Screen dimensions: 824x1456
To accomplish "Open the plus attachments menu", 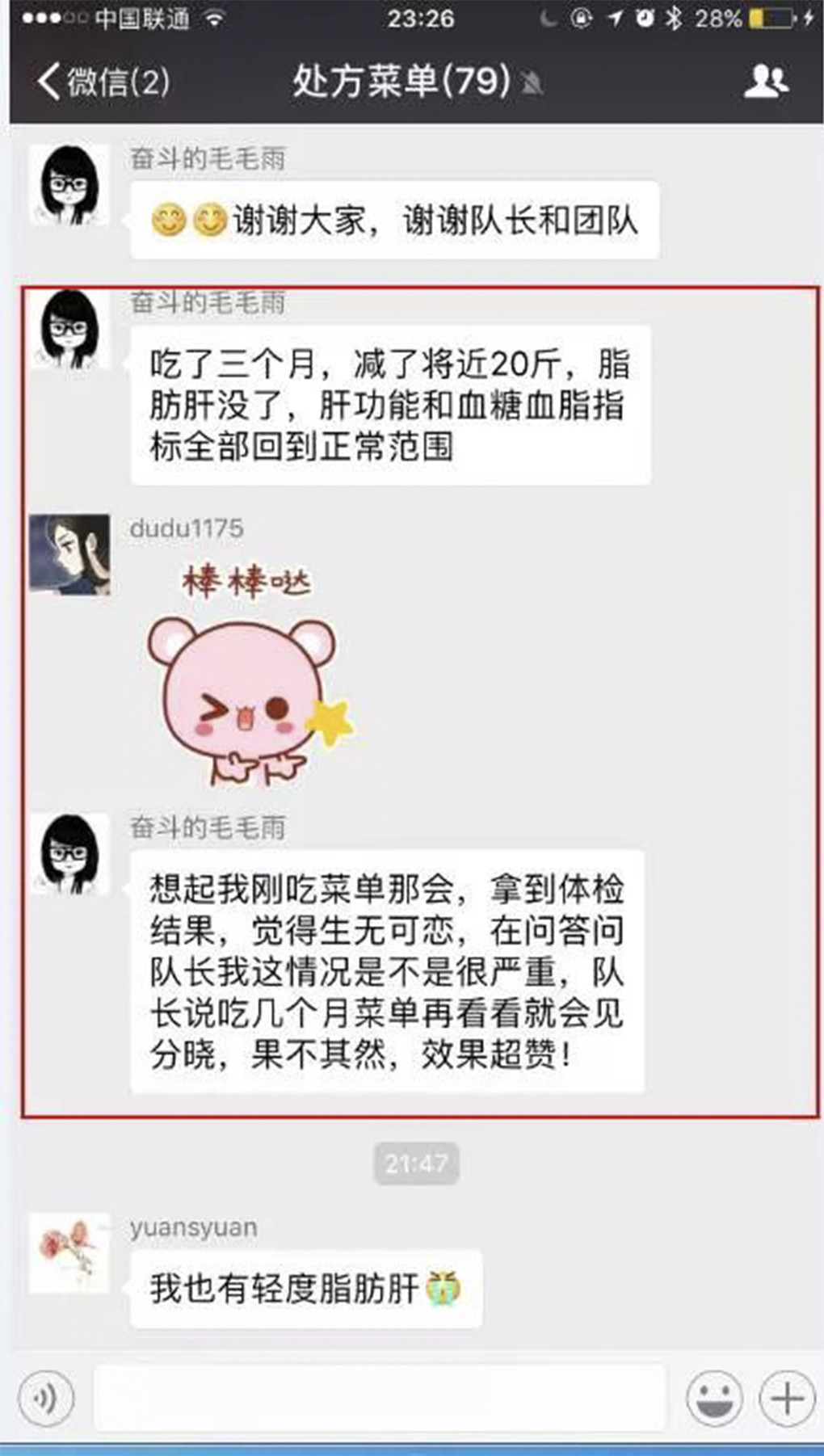I will pos(786,1397).
